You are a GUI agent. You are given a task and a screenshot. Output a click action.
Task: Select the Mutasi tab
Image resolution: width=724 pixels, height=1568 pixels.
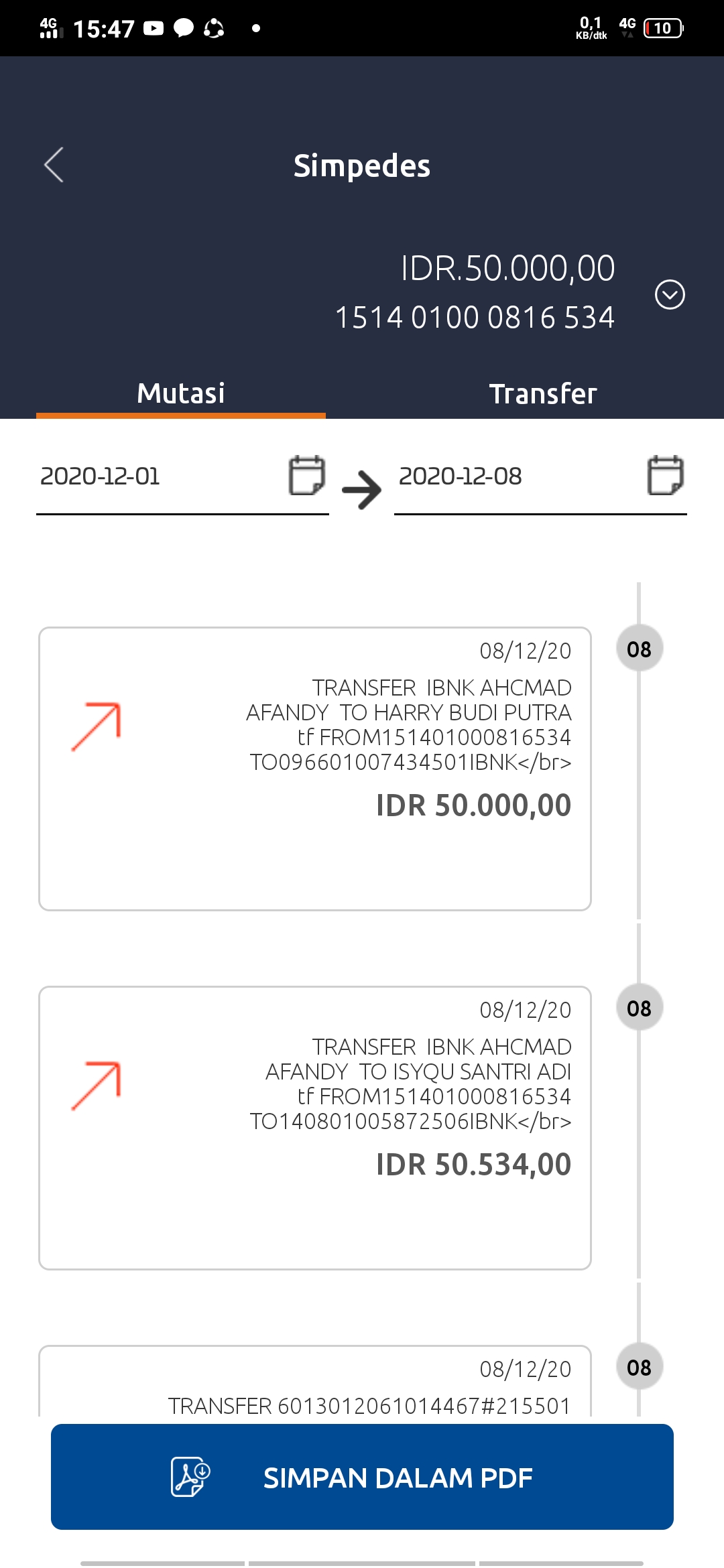(x=181, y=394)
